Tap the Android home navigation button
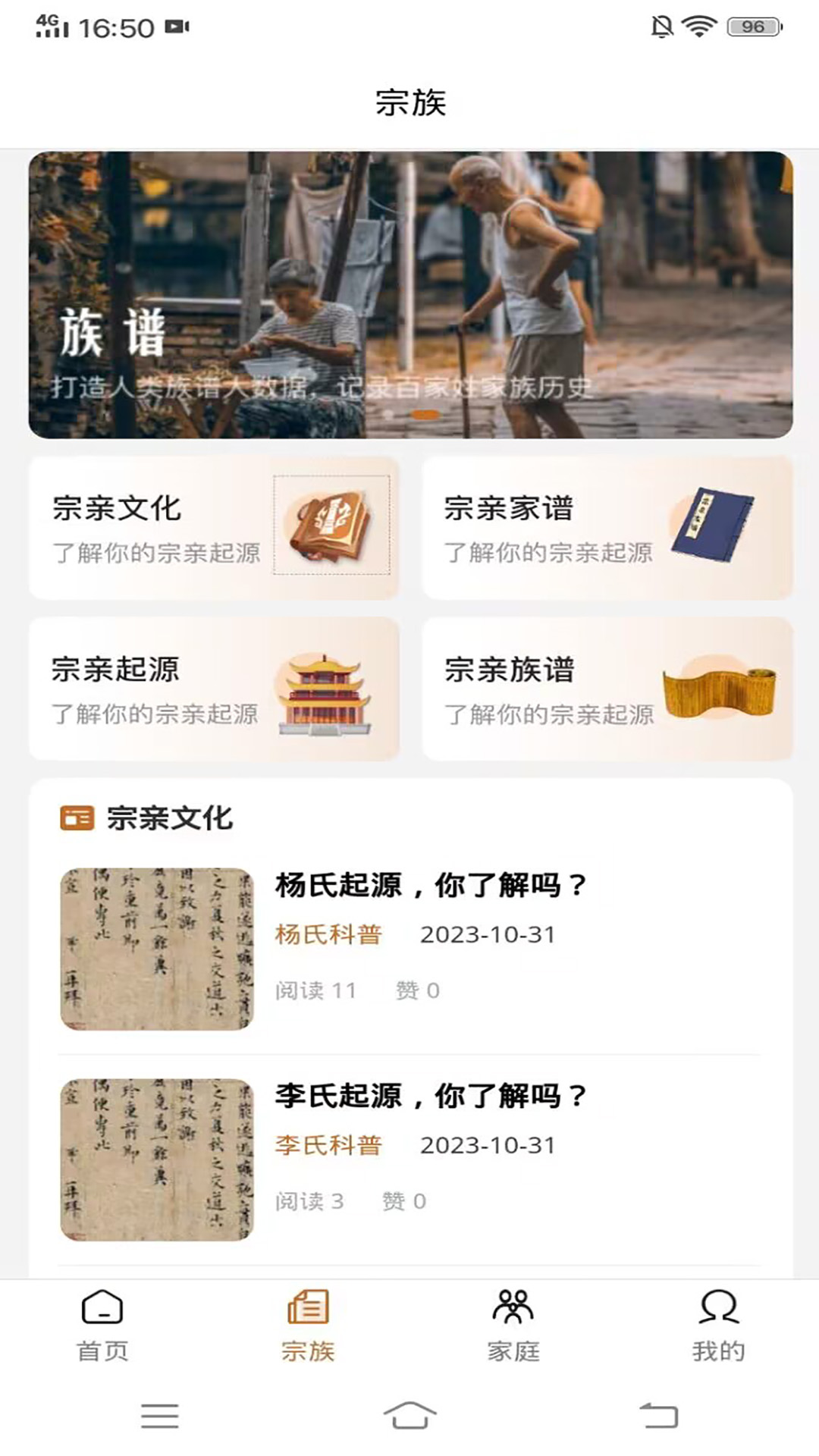 [409, 1417]
